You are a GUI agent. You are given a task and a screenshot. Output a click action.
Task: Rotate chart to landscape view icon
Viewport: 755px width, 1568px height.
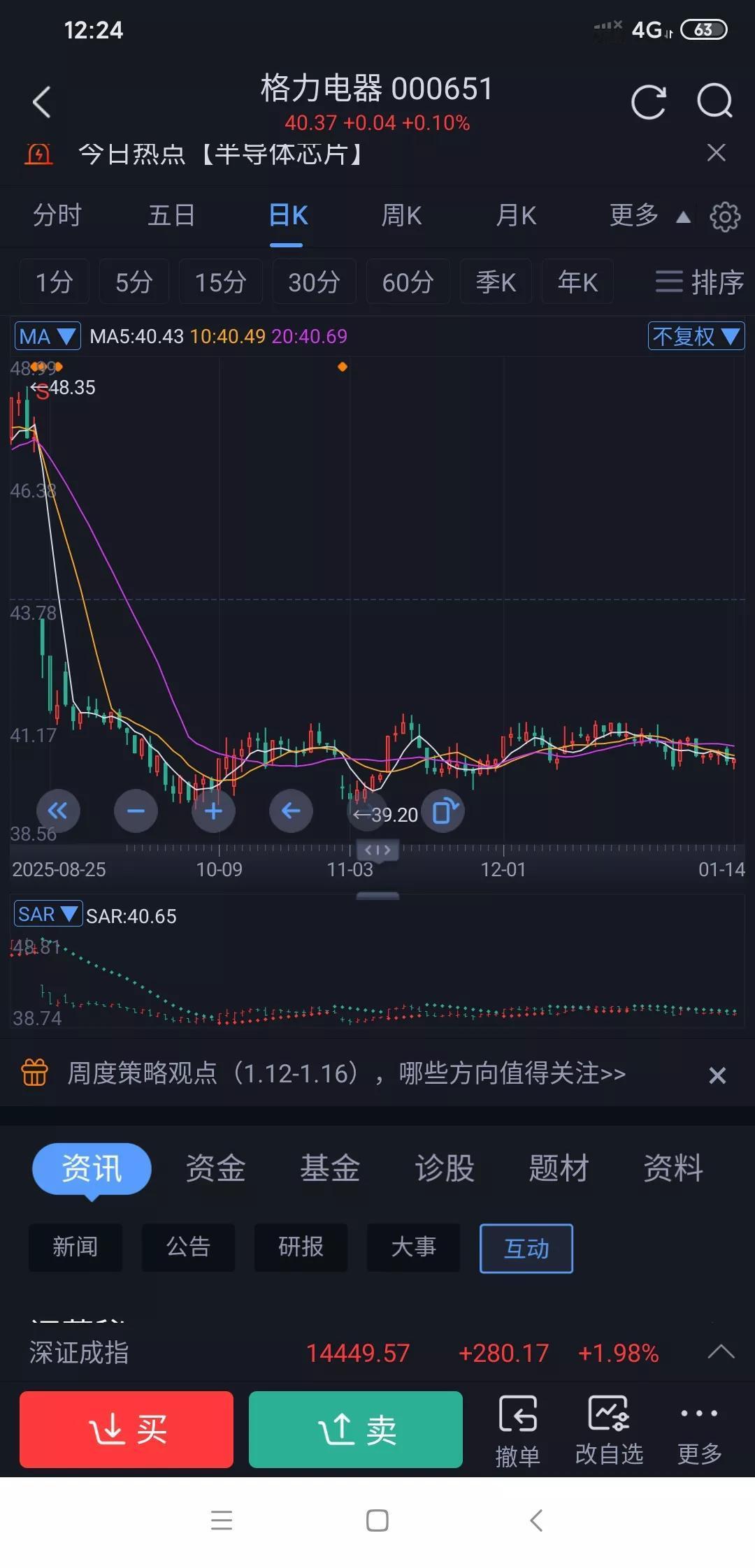(445, 811)
